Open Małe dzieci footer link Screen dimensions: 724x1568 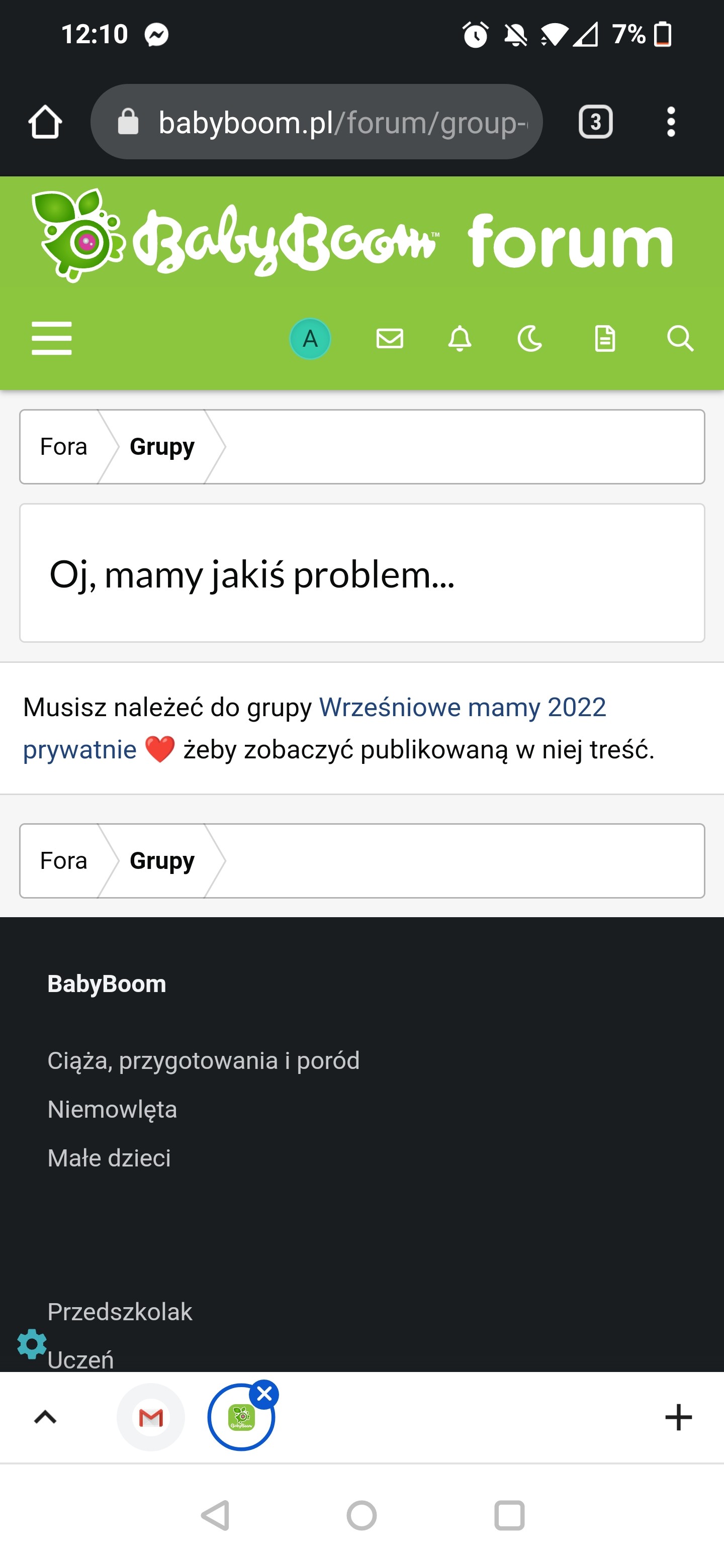[109, 1158]
